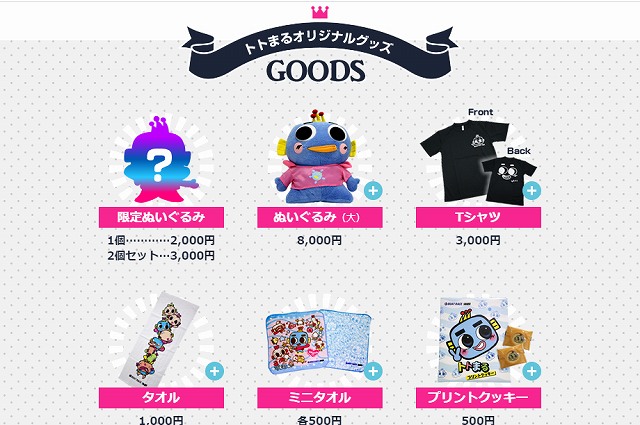Enlarge the Tシャツ product image

click(531, 190)
